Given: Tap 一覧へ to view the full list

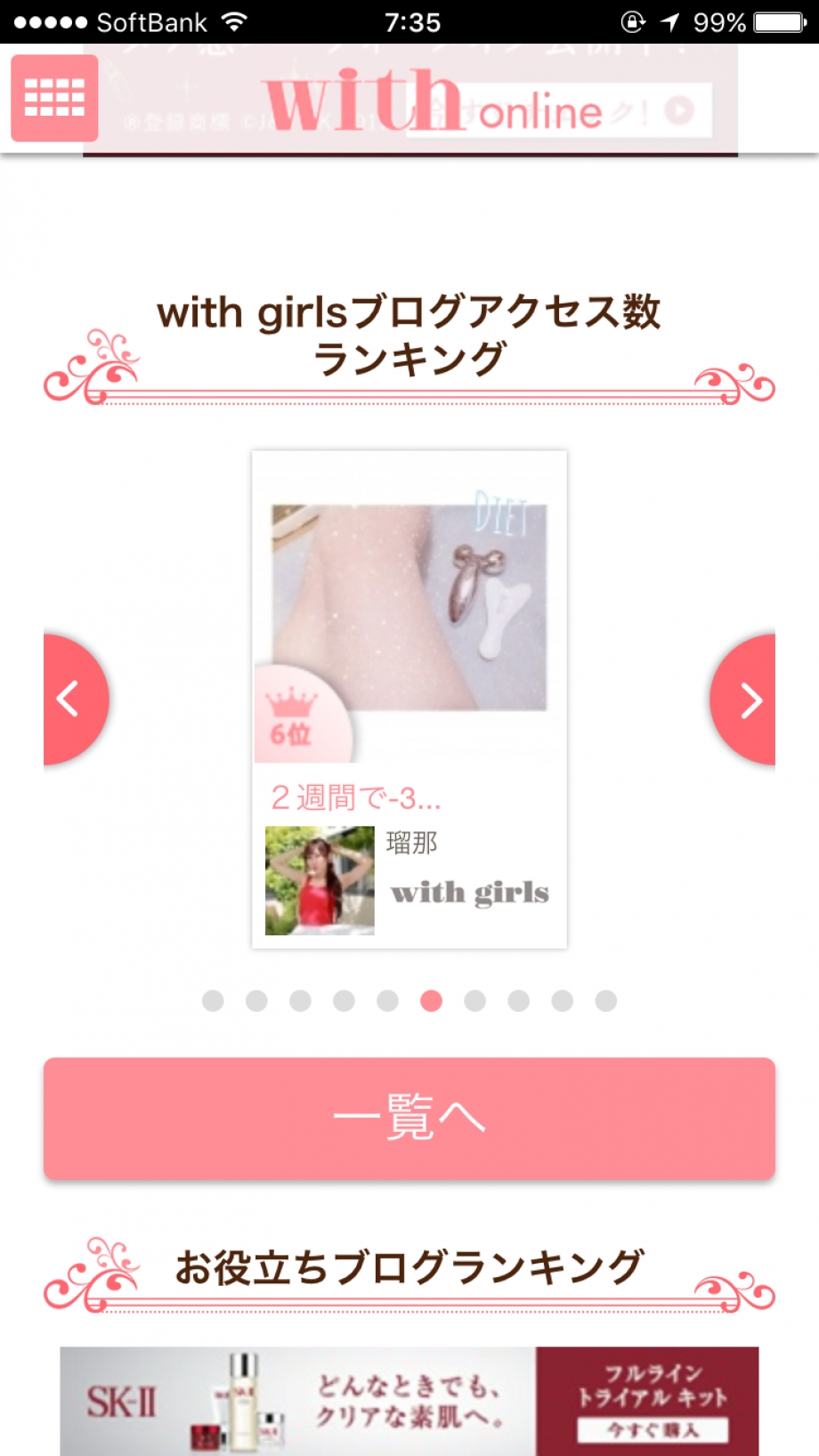Looking at the screenshot, I should [x=409, y=1118].
